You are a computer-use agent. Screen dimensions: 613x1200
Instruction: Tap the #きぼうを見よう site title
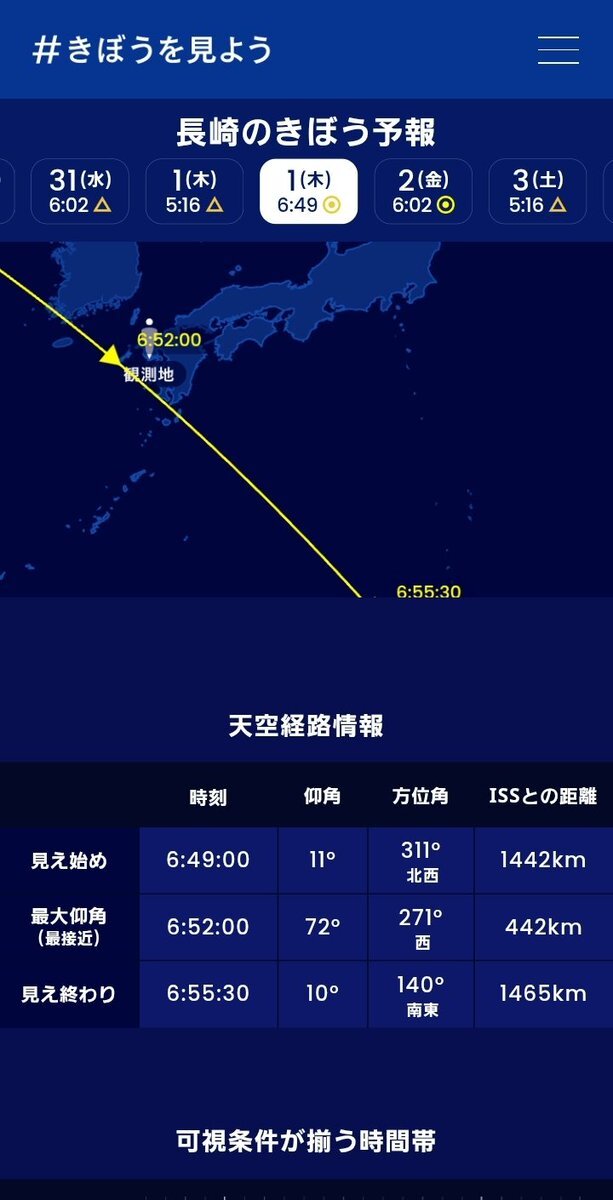153,50
